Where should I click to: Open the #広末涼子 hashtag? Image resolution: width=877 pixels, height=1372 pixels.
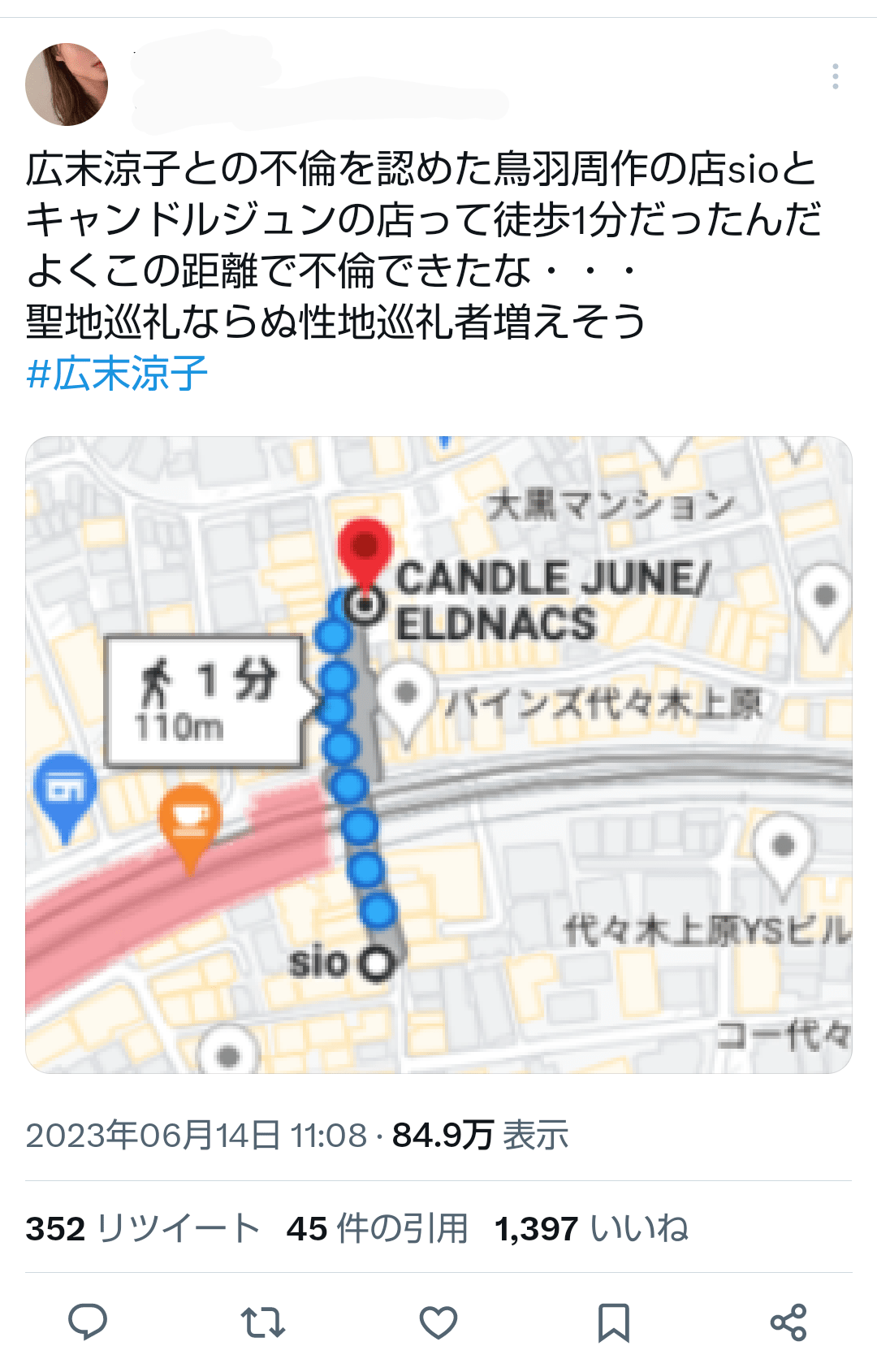tap(118, 374)
